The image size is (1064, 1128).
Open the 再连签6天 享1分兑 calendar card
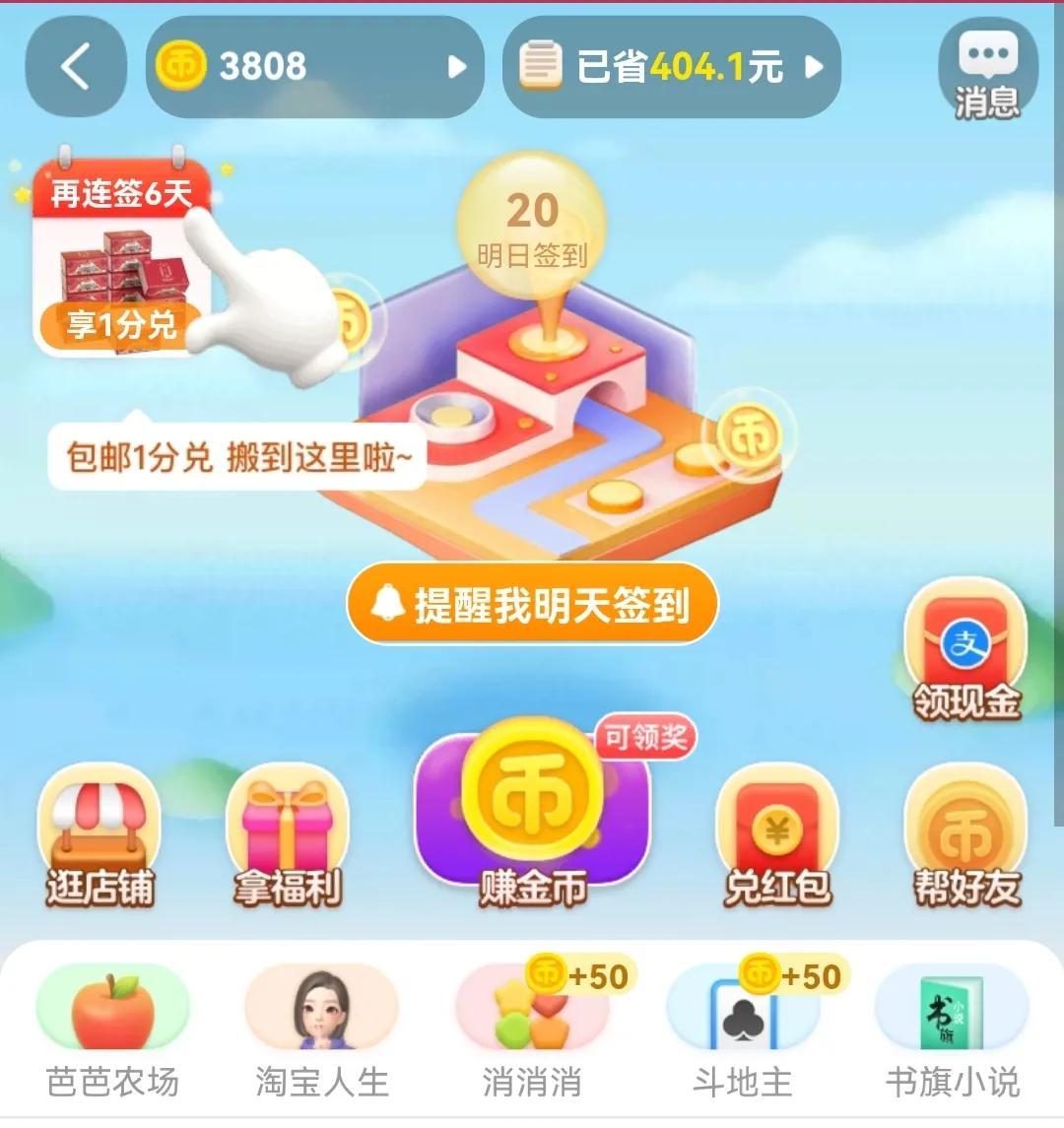coord(121,258)
